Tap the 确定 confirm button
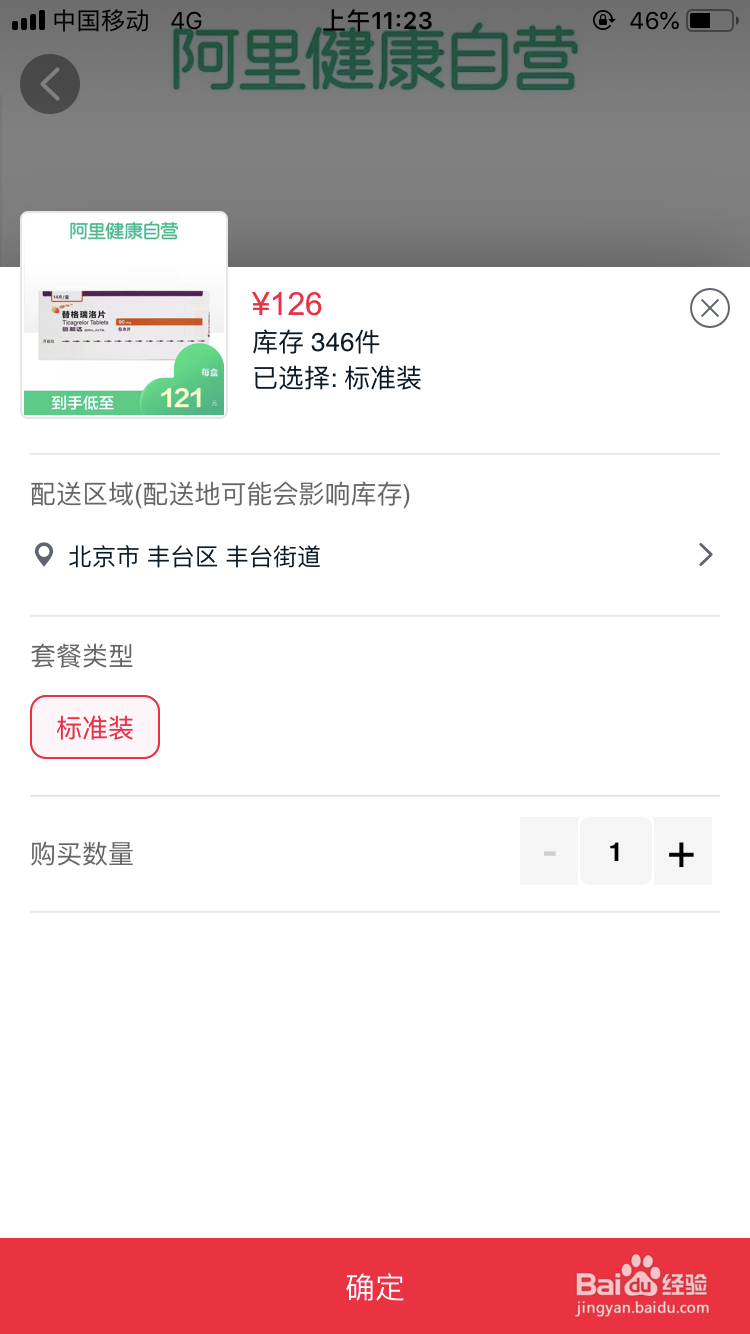This screenshot has width=750, height=1334. tap(374, 1288)
